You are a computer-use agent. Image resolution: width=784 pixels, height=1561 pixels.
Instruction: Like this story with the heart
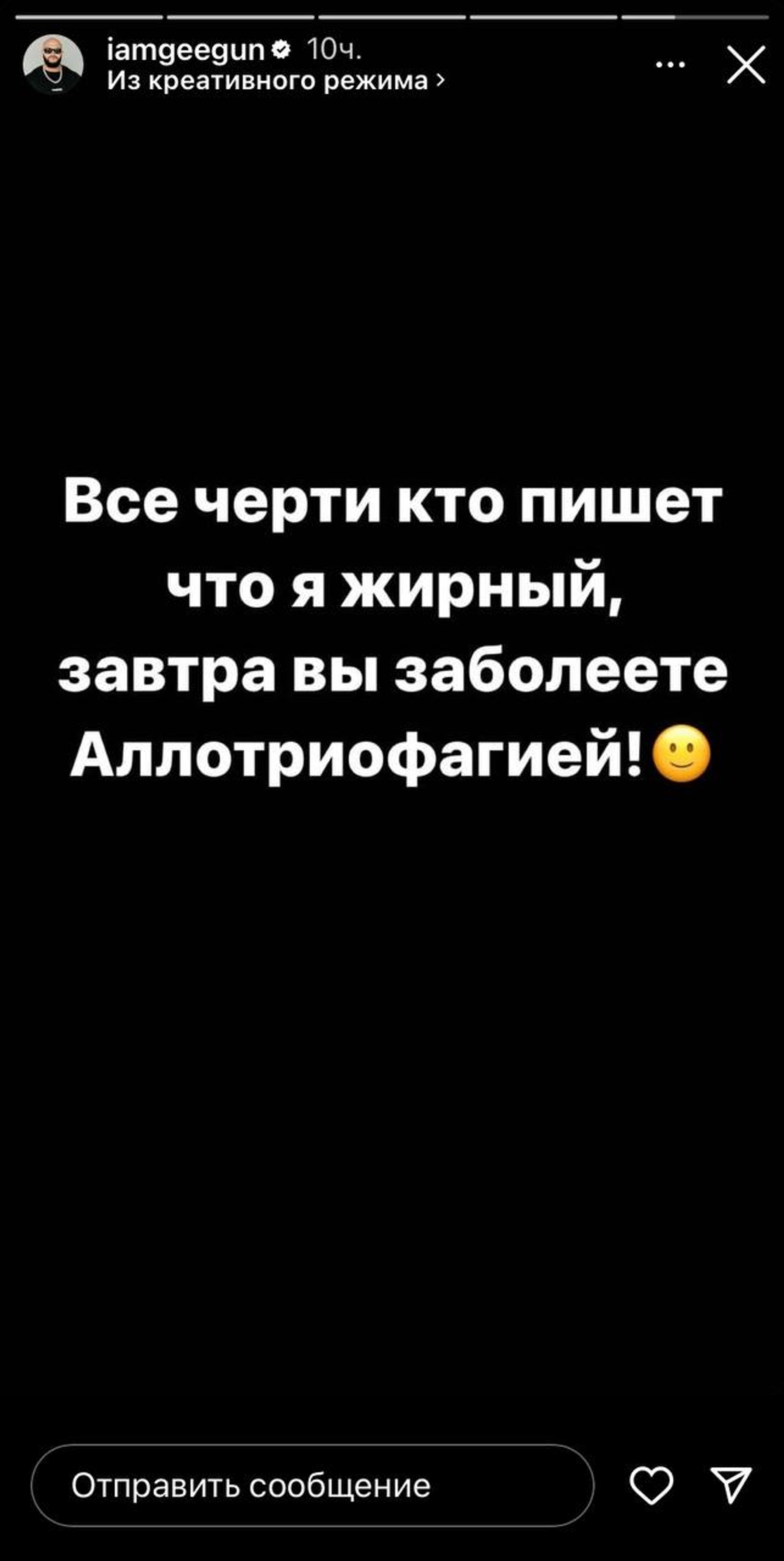pos(651,1485)
